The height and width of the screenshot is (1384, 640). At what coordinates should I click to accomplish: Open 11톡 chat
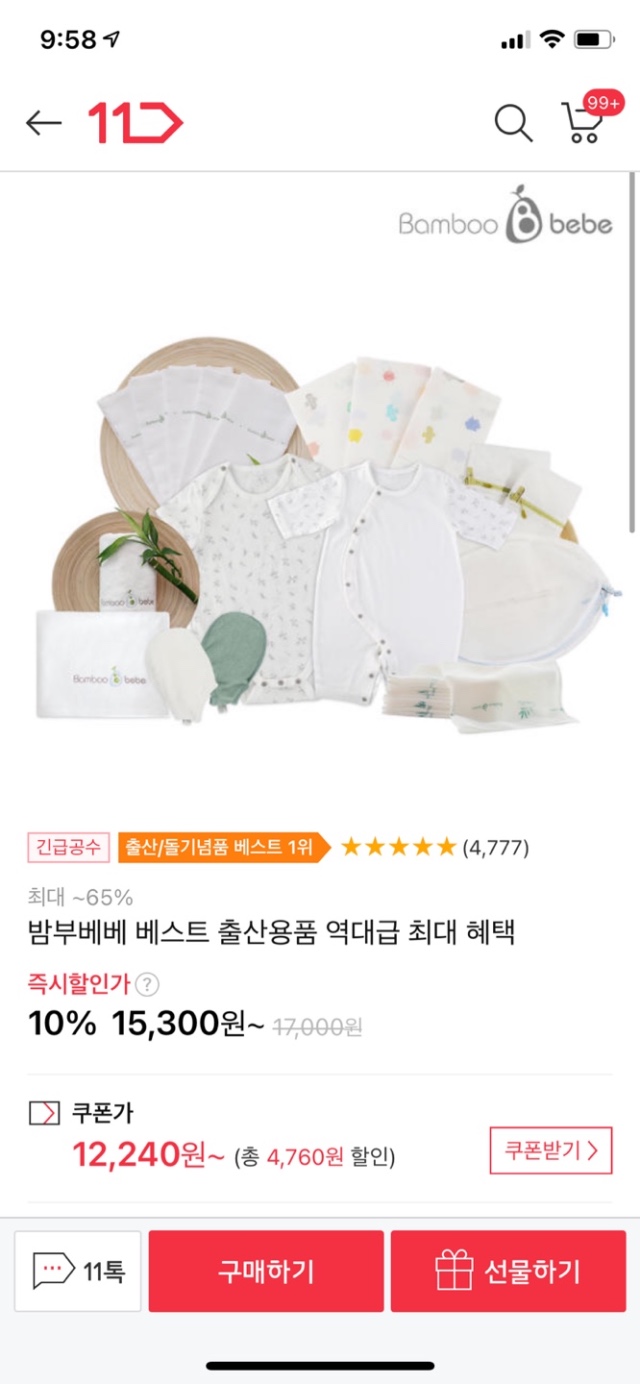click(78, 1271)
